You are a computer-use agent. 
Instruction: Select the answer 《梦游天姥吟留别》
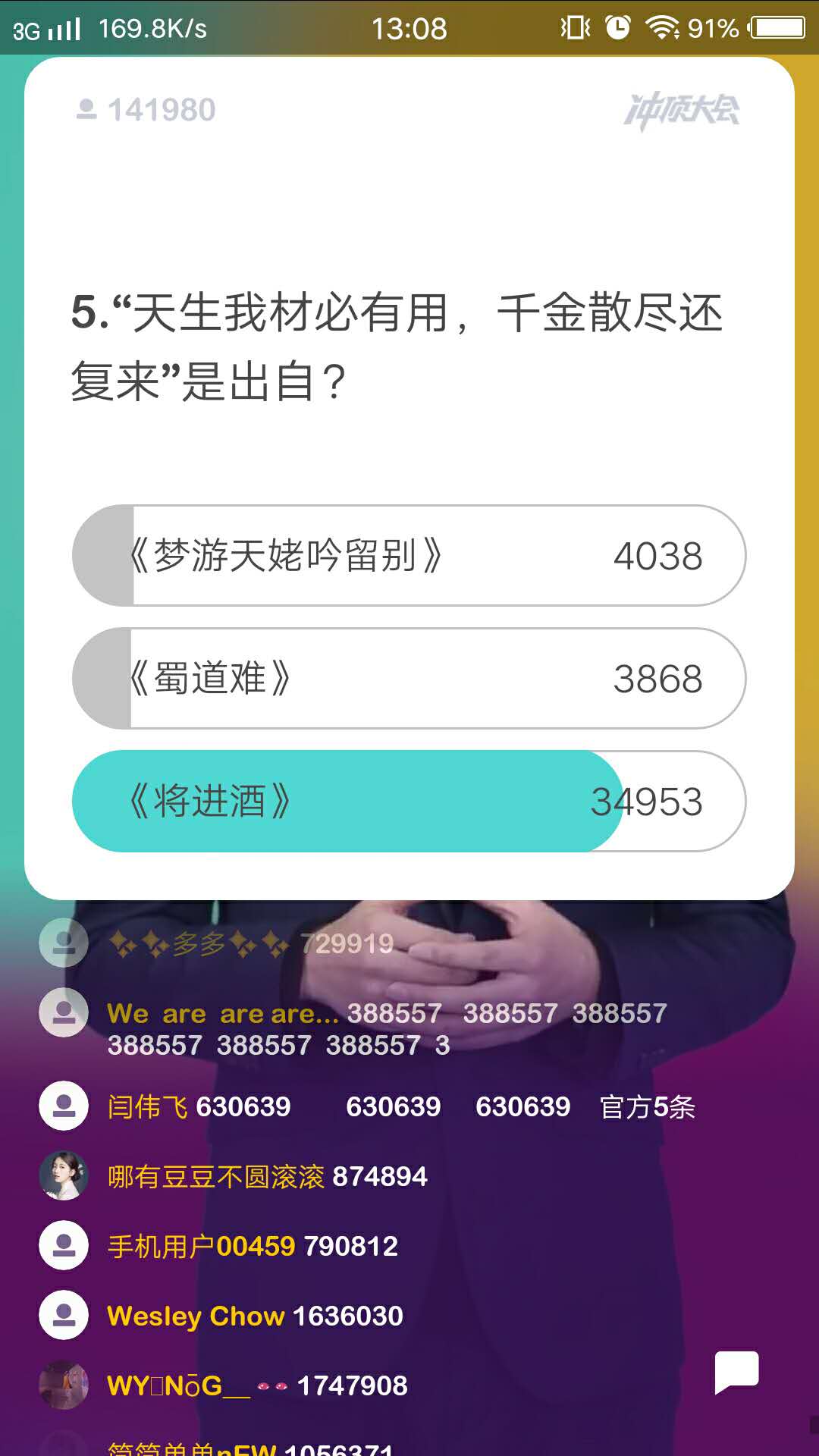[409, 555]
